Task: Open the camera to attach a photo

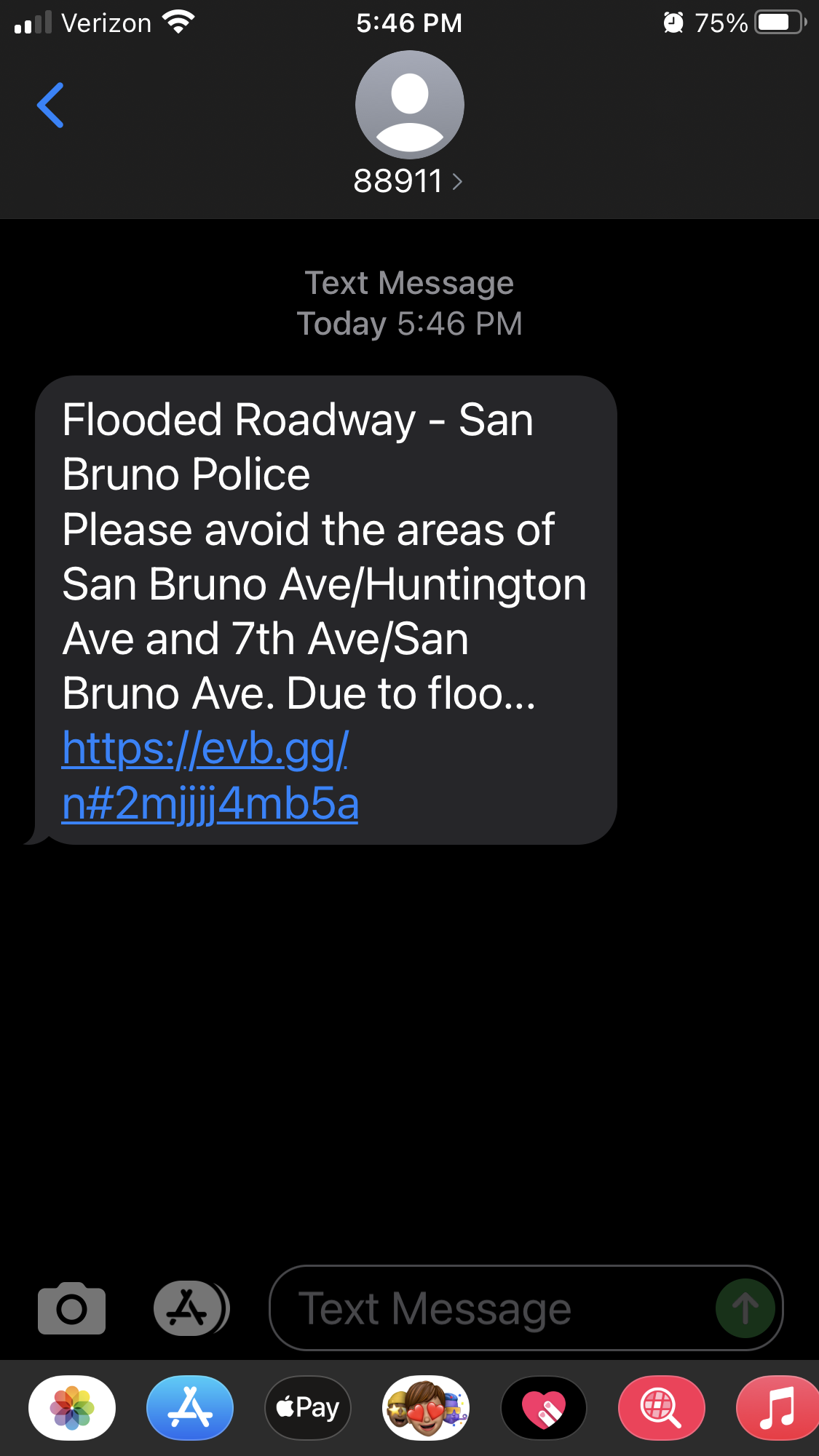Action: click(x=71, y=1308)
